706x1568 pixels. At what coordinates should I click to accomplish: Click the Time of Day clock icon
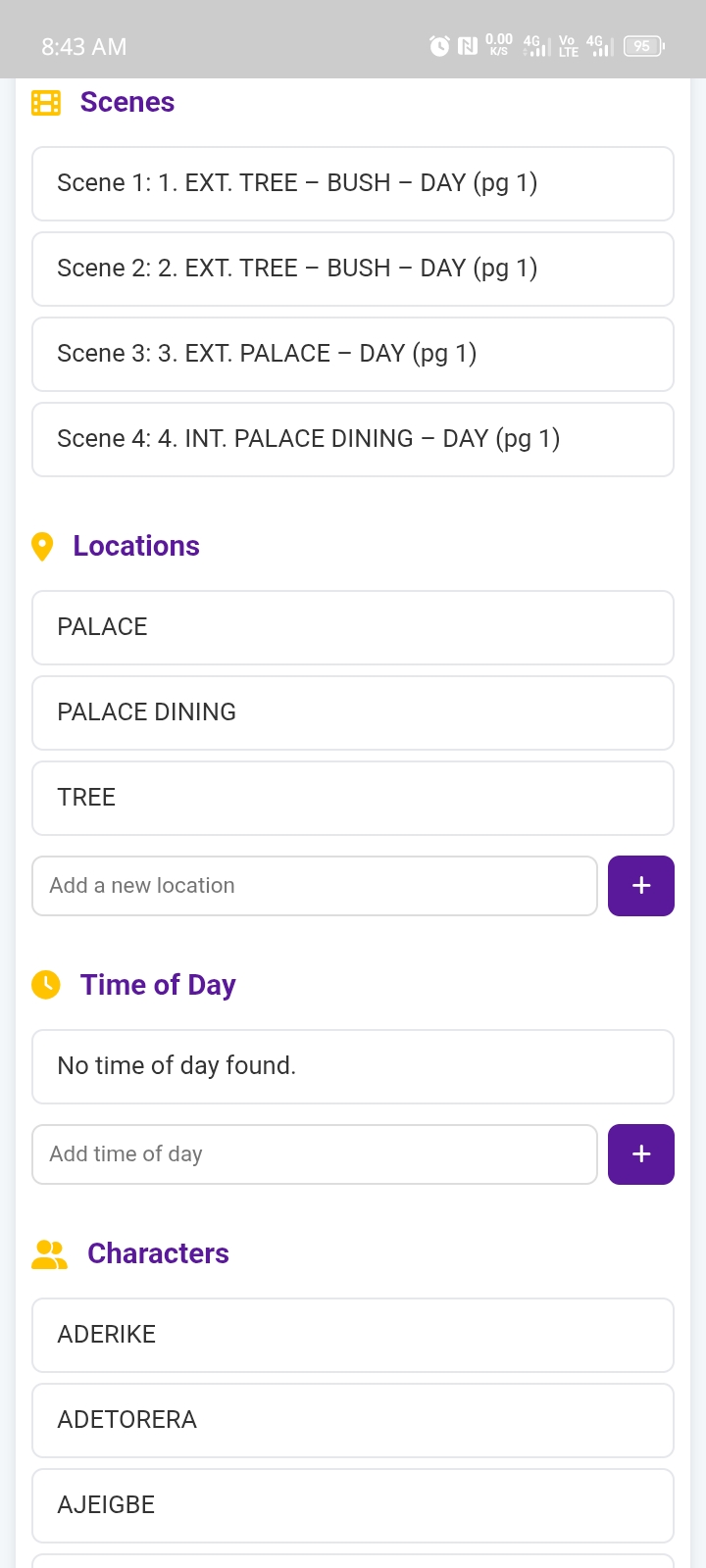[x=43, y=985]
